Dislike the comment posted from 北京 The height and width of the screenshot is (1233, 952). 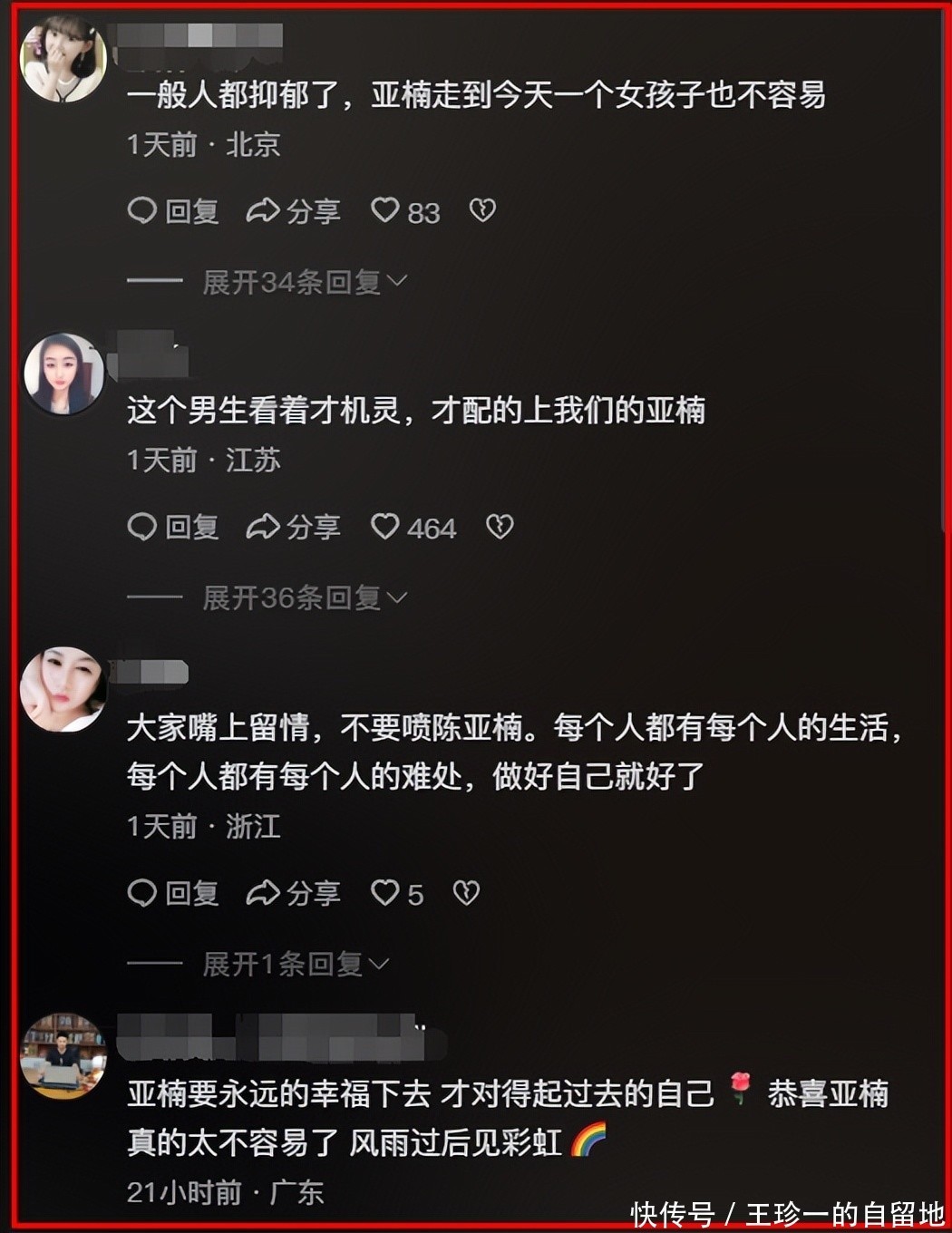point(482,210)
